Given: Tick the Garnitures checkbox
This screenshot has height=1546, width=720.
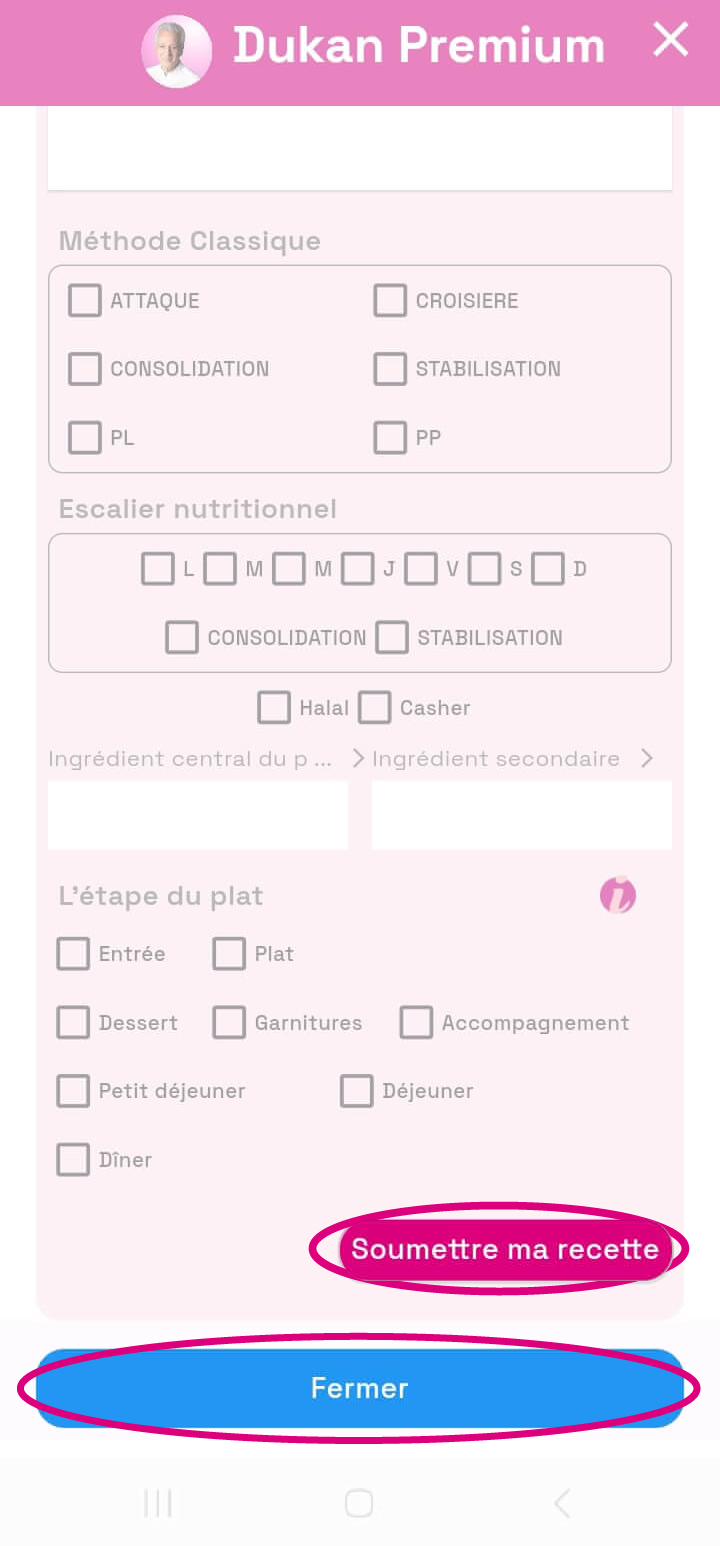Looking at the screenshot, I should (x=229, y=1022).
